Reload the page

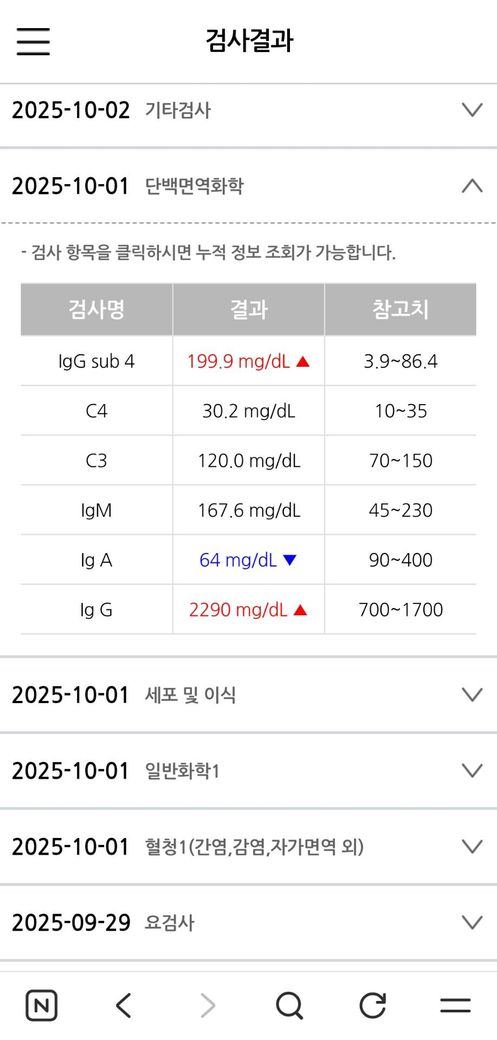pos(373,1006)
